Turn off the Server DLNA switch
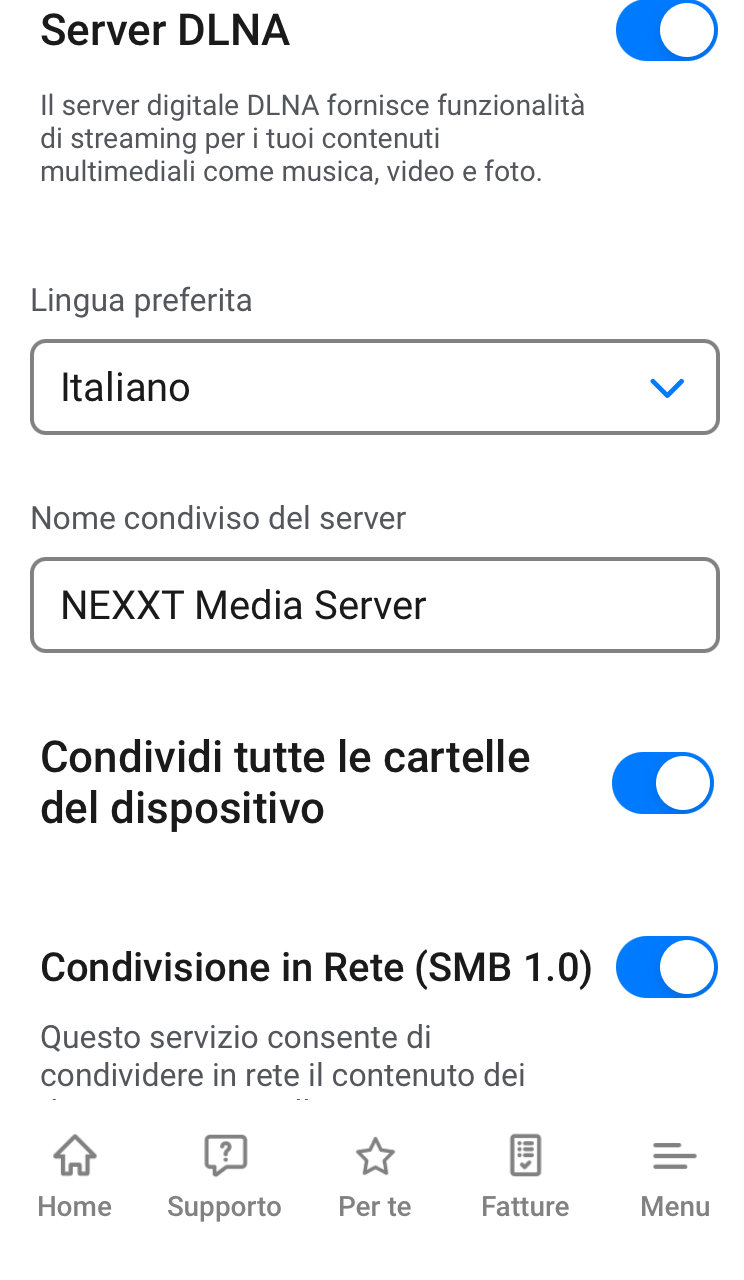 (666, 30)
